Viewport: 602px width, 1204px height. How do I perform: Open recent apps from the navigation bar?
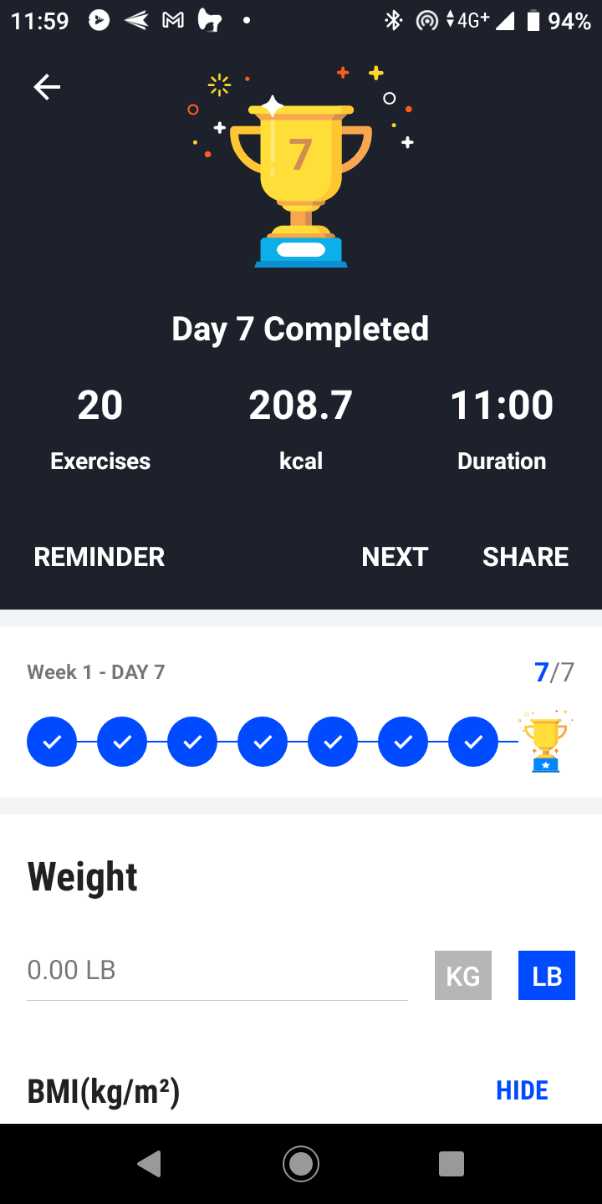451,1163
